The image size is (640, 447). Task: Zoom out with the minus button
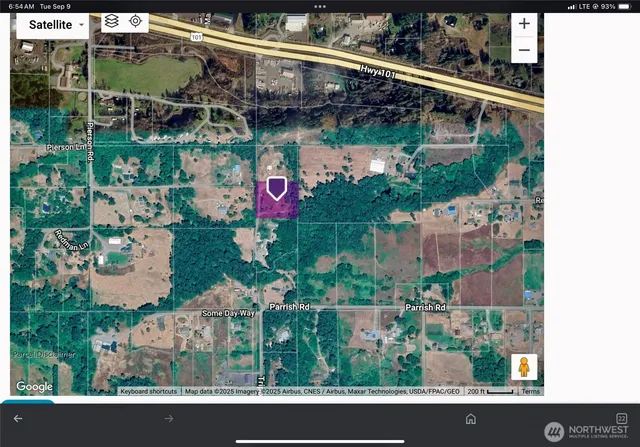tap(525, 50)
